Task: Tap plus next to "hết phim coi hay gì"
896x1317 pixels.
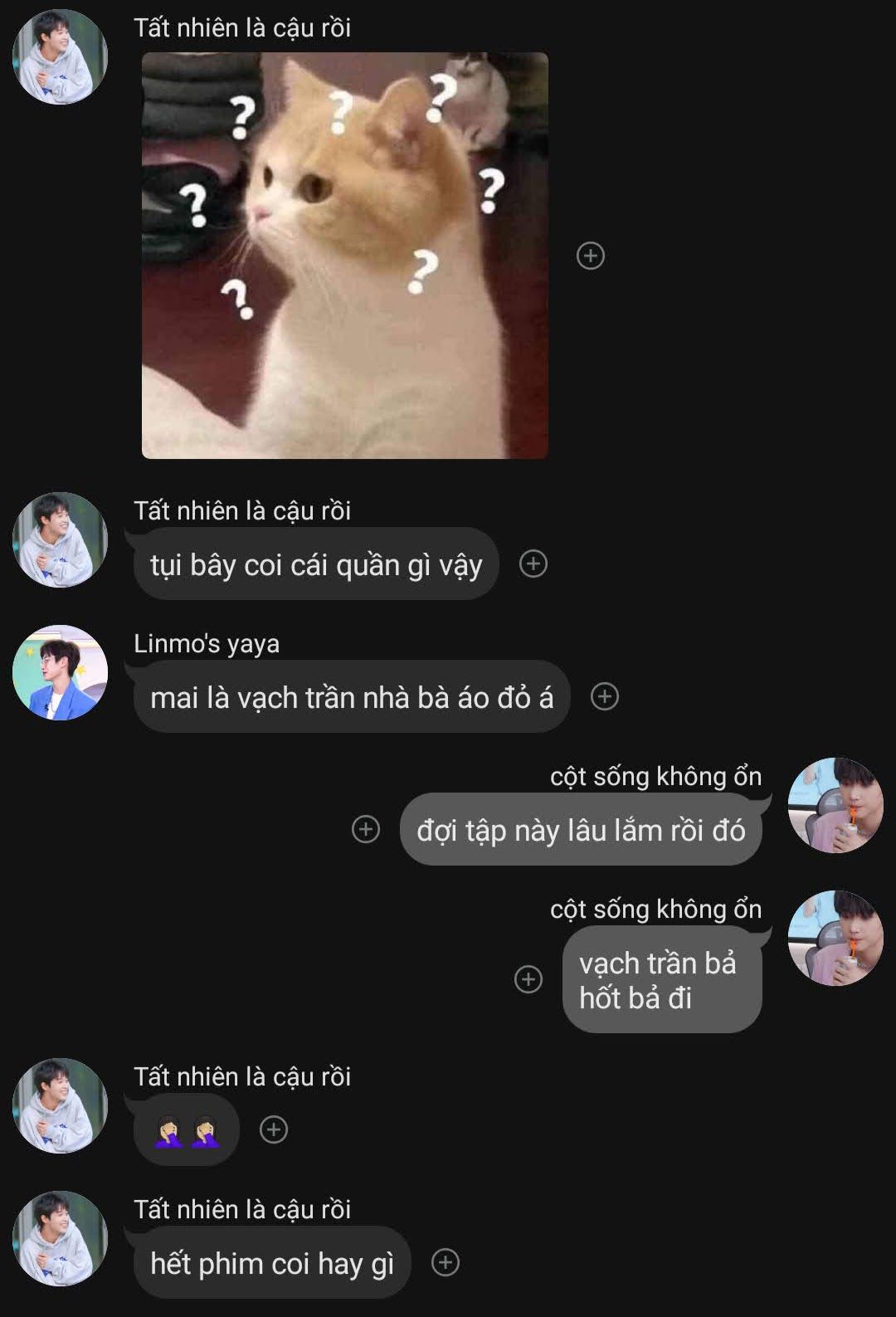Action: (x=446, y=1262)
